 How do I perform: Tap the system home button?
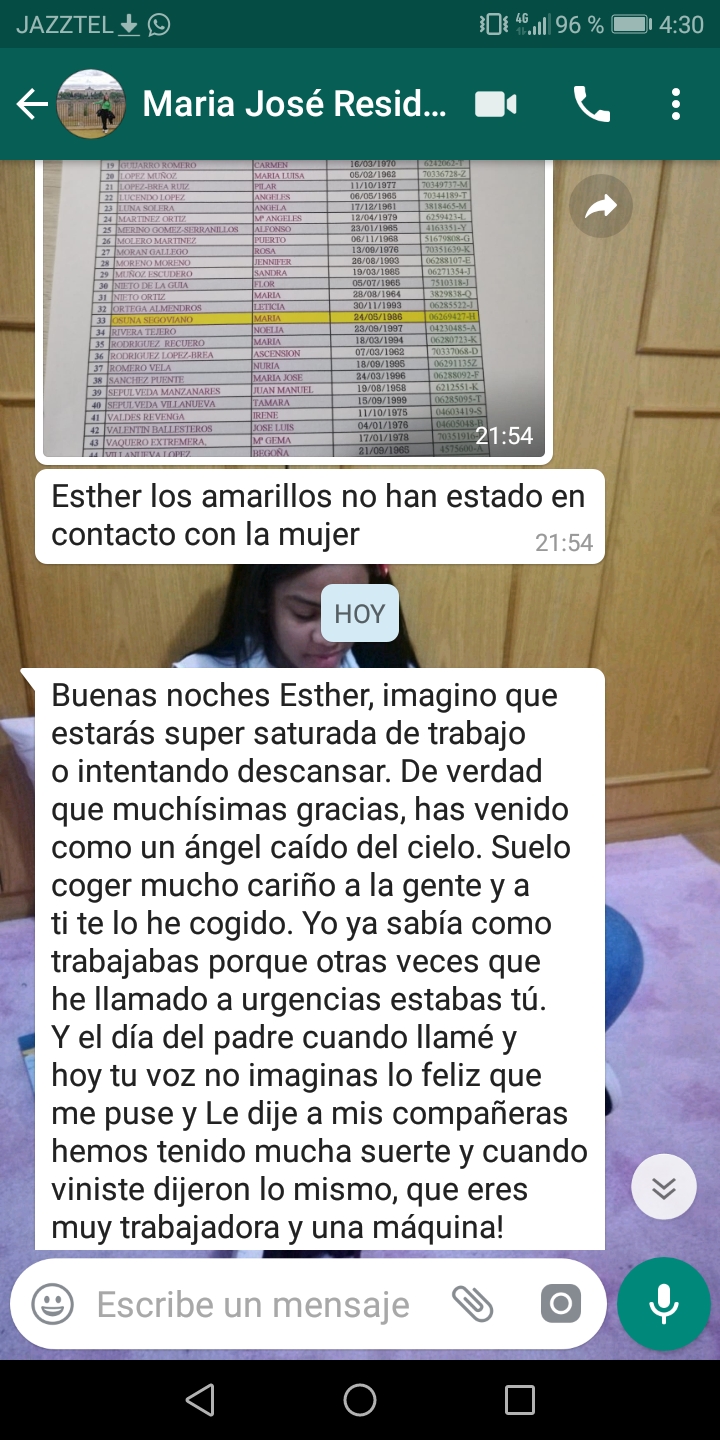tap(360, 1400)
